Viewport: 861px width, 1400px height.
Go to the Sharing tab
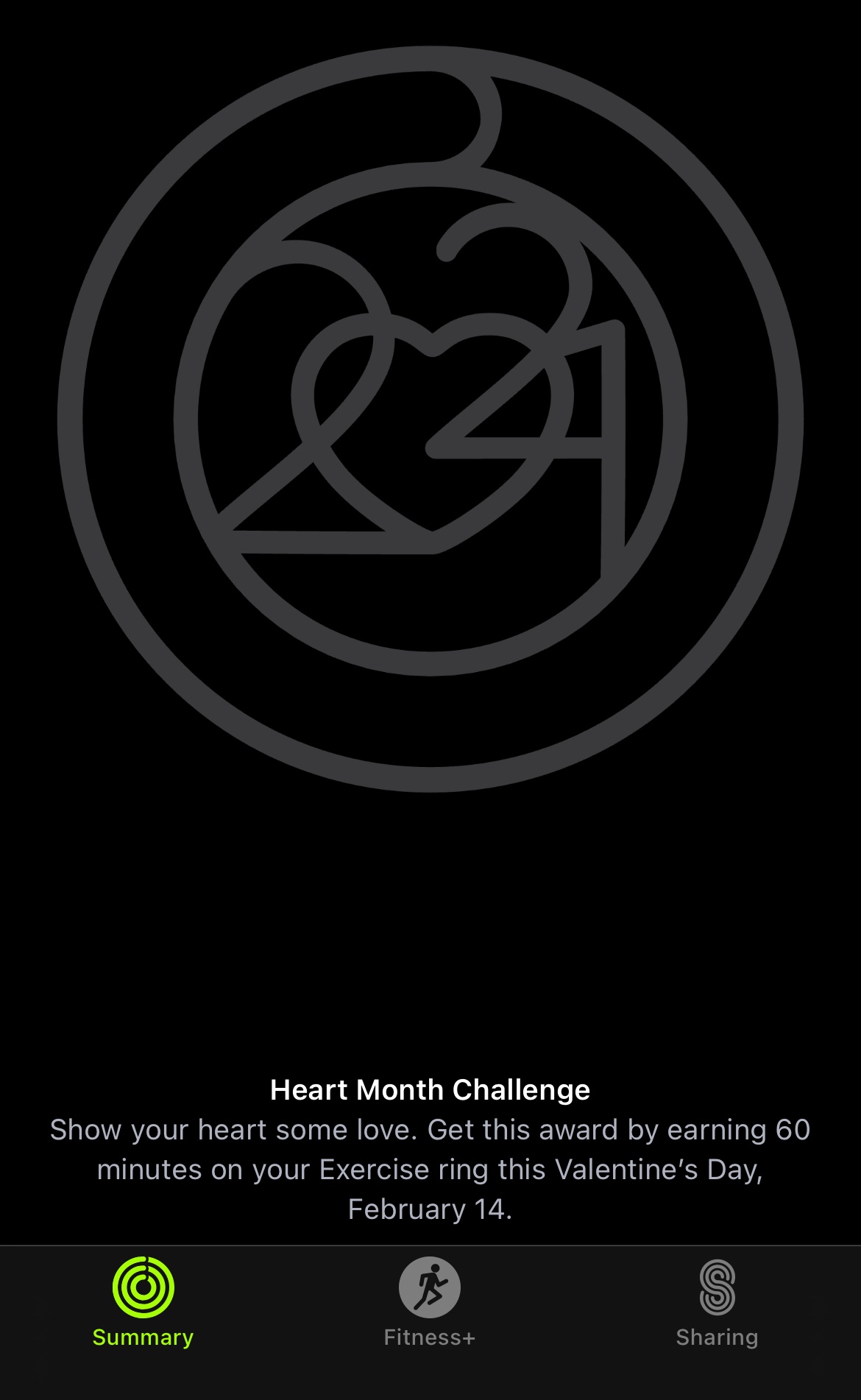[x=717, y=1302]
